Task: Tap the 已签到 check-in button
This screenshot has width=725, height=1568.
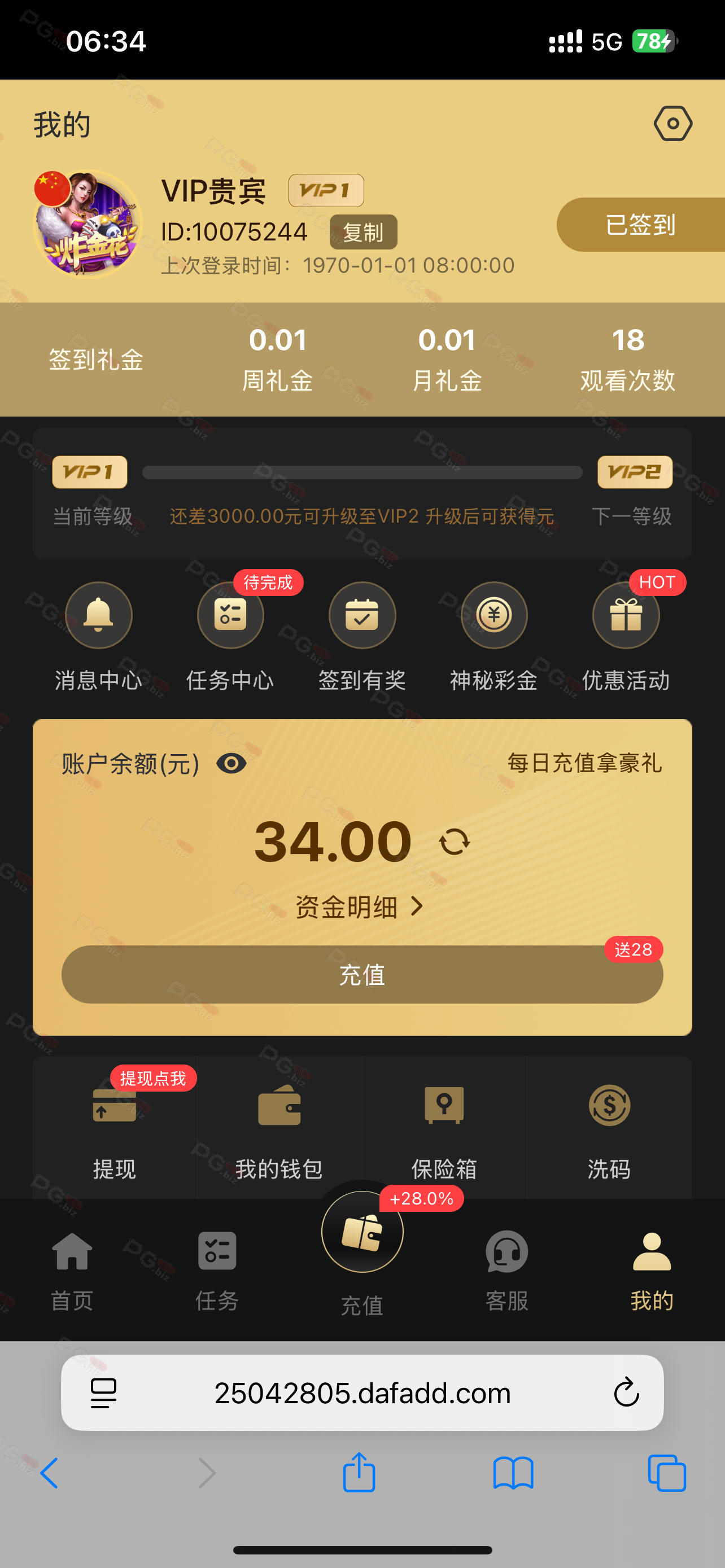Action: [640, 225]
